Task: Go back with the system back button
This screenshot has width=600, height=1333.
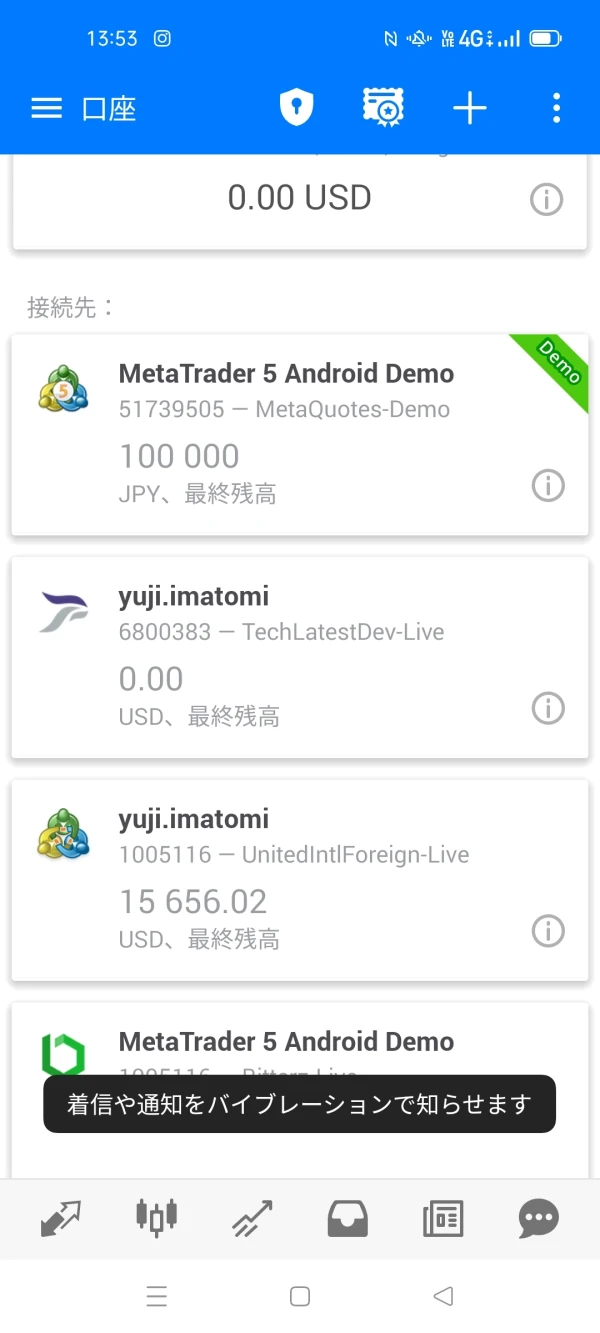Action: [x=443, y=1297]
